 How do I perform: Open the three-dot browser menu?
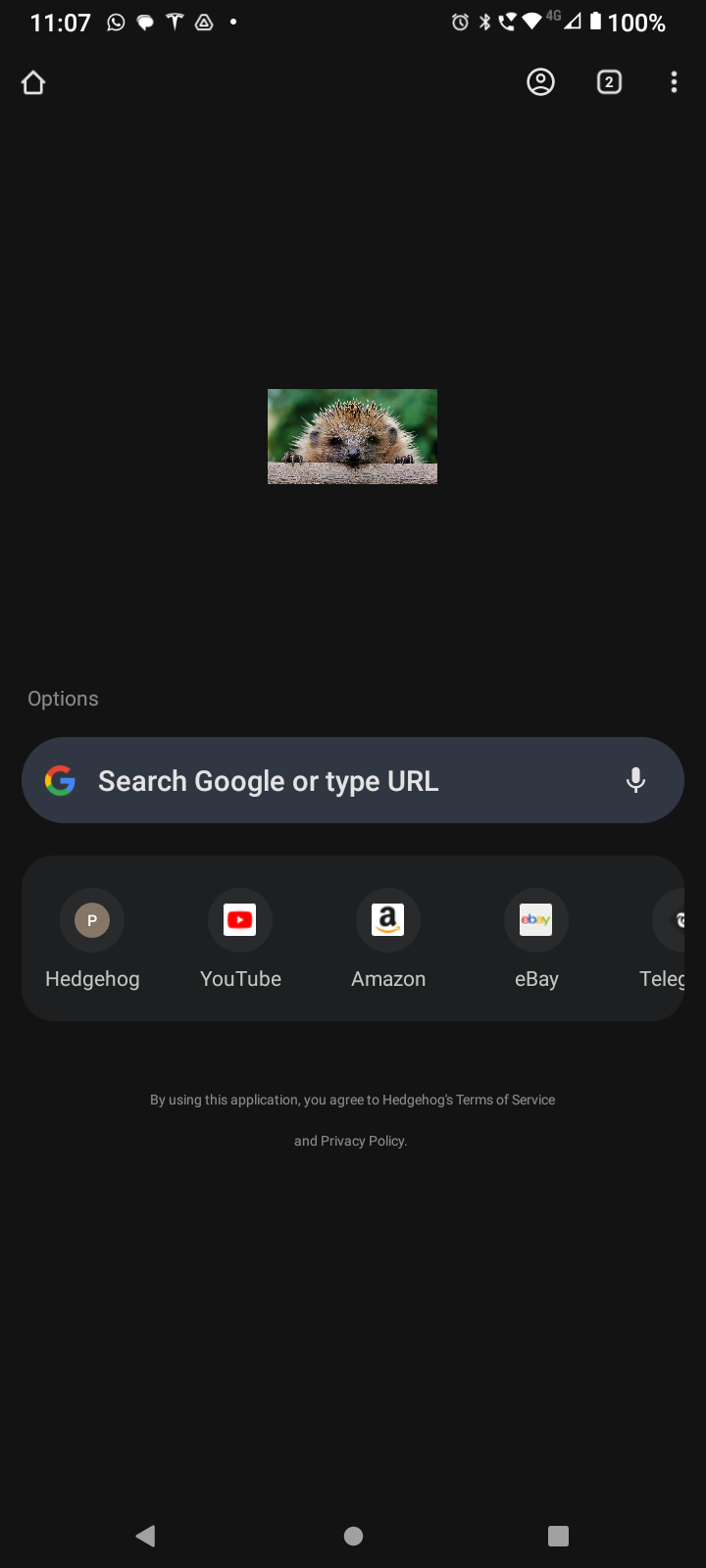coord(674,82)
